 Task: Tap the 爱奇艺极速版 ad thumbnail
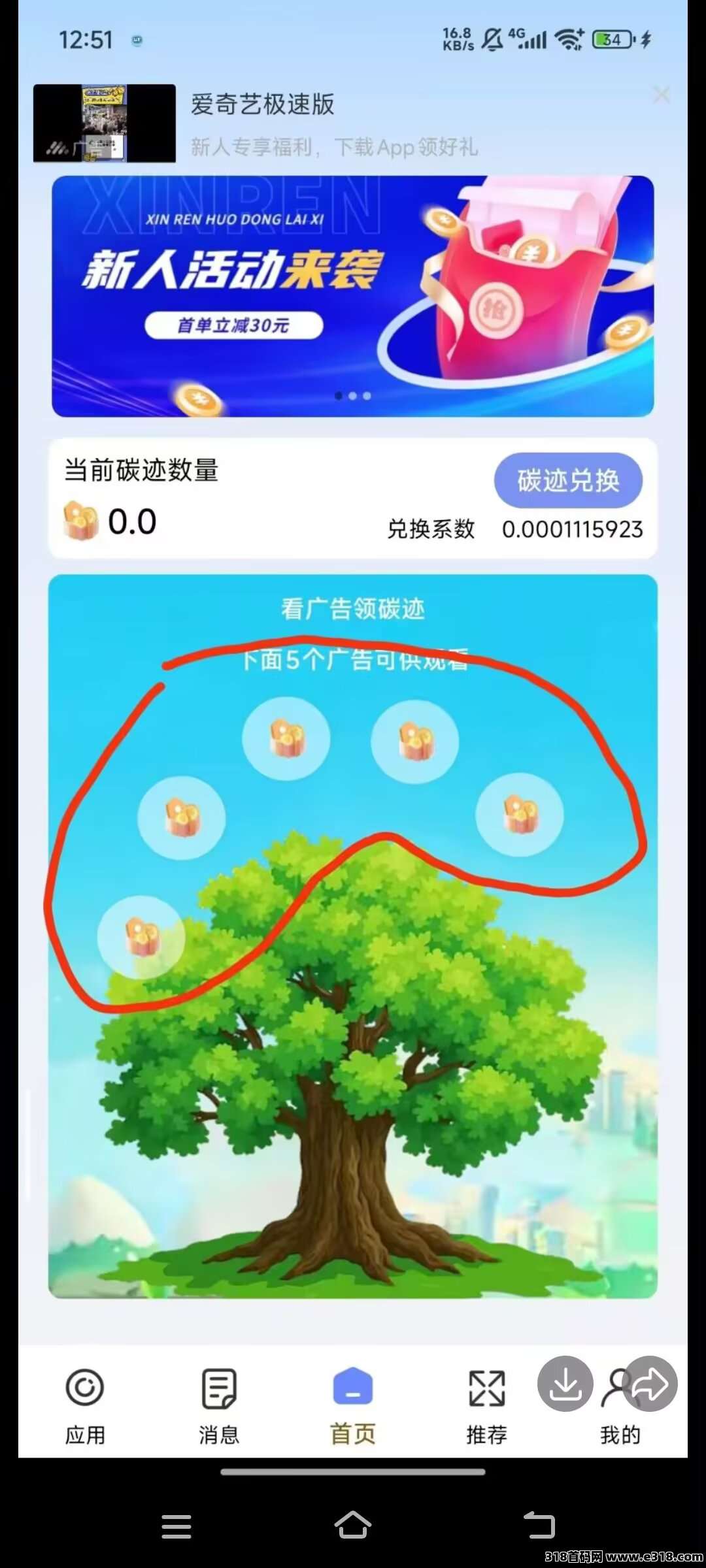click(105, 123)
